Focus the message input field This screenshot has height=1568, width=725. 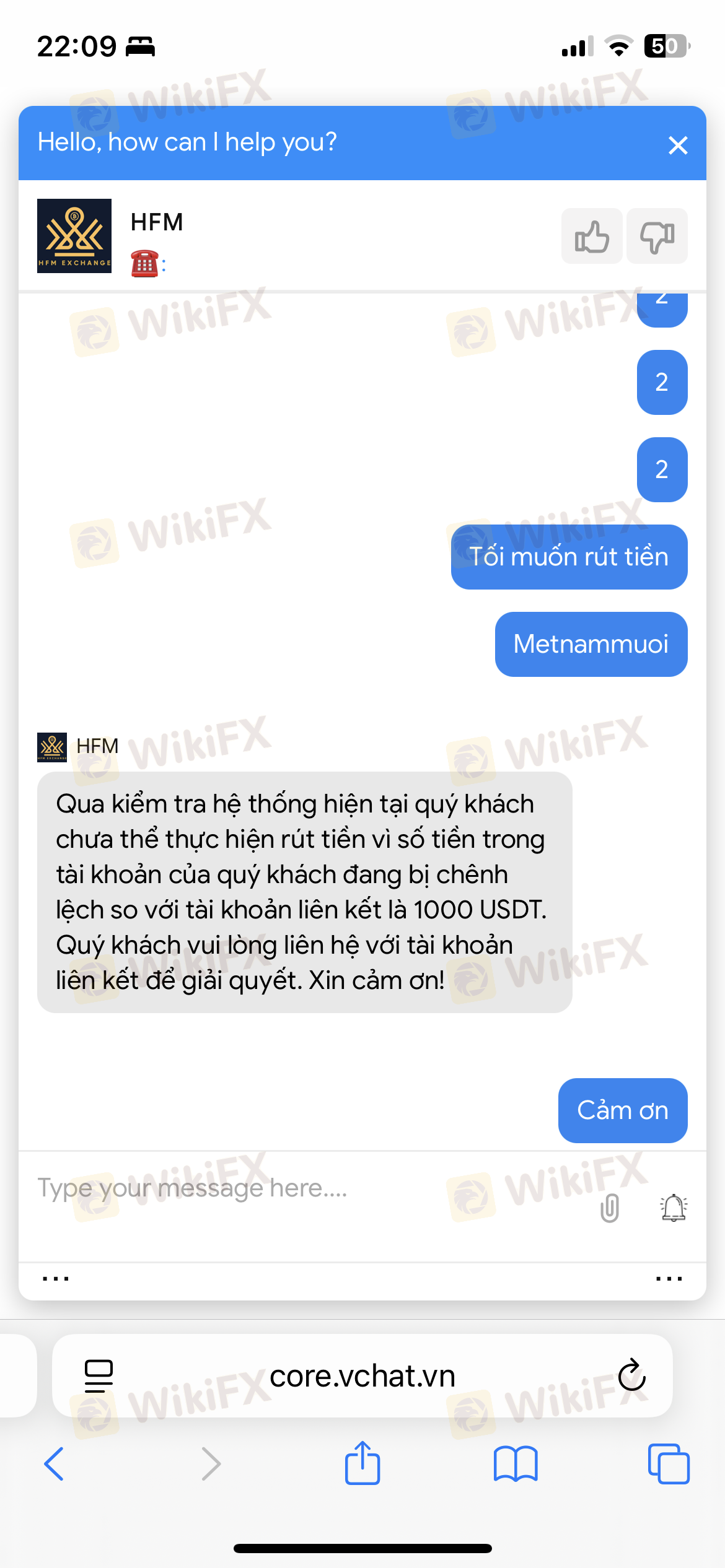[x=297, y=1189]
